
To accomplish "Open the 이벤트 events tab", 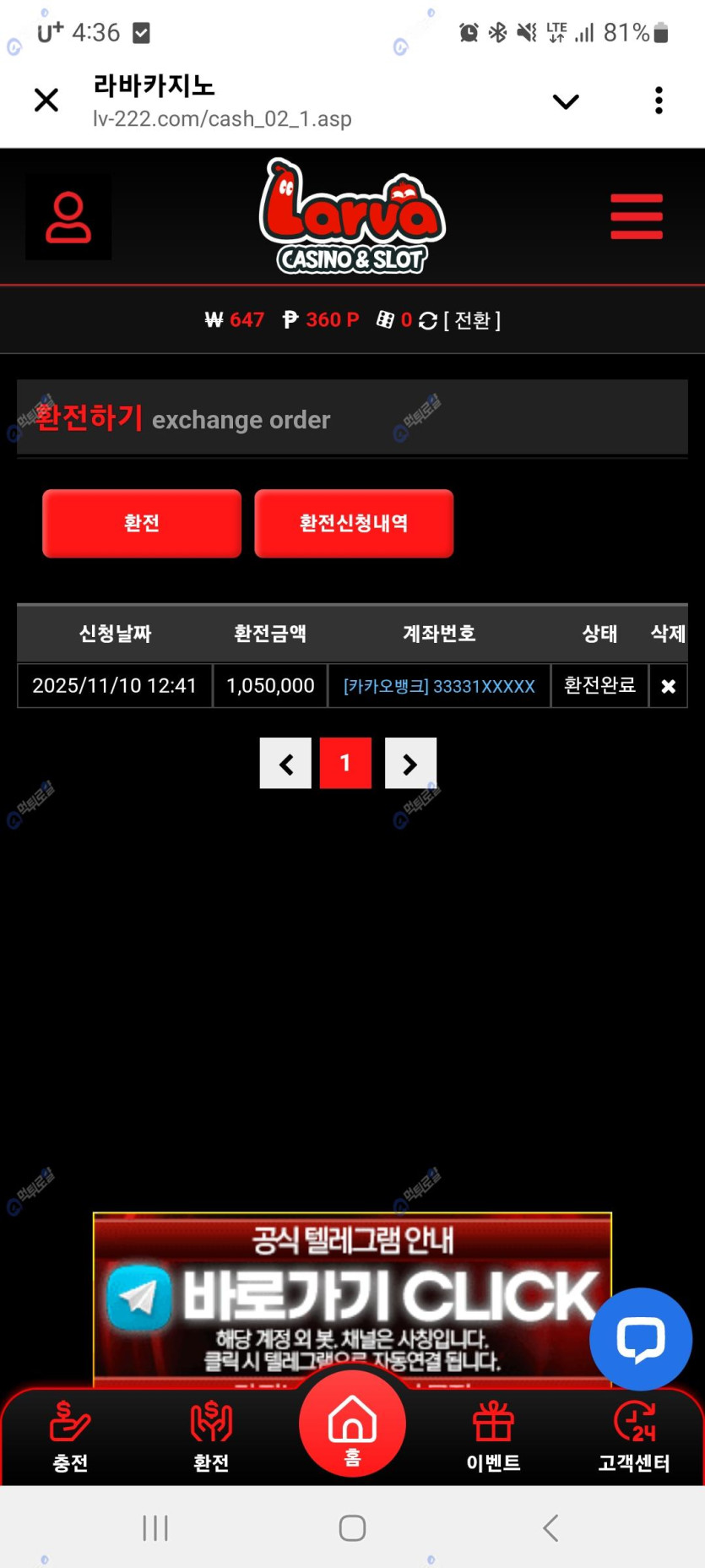I will 493,1436.
